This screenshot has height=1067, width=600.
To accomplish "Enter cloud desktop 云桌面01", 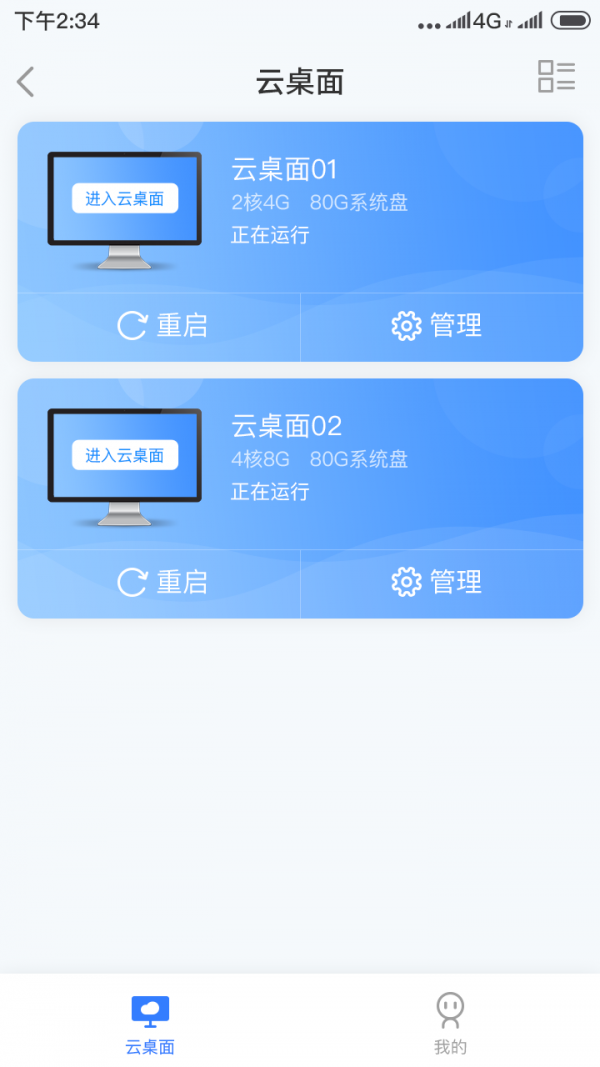I will [x=124, y=199].
